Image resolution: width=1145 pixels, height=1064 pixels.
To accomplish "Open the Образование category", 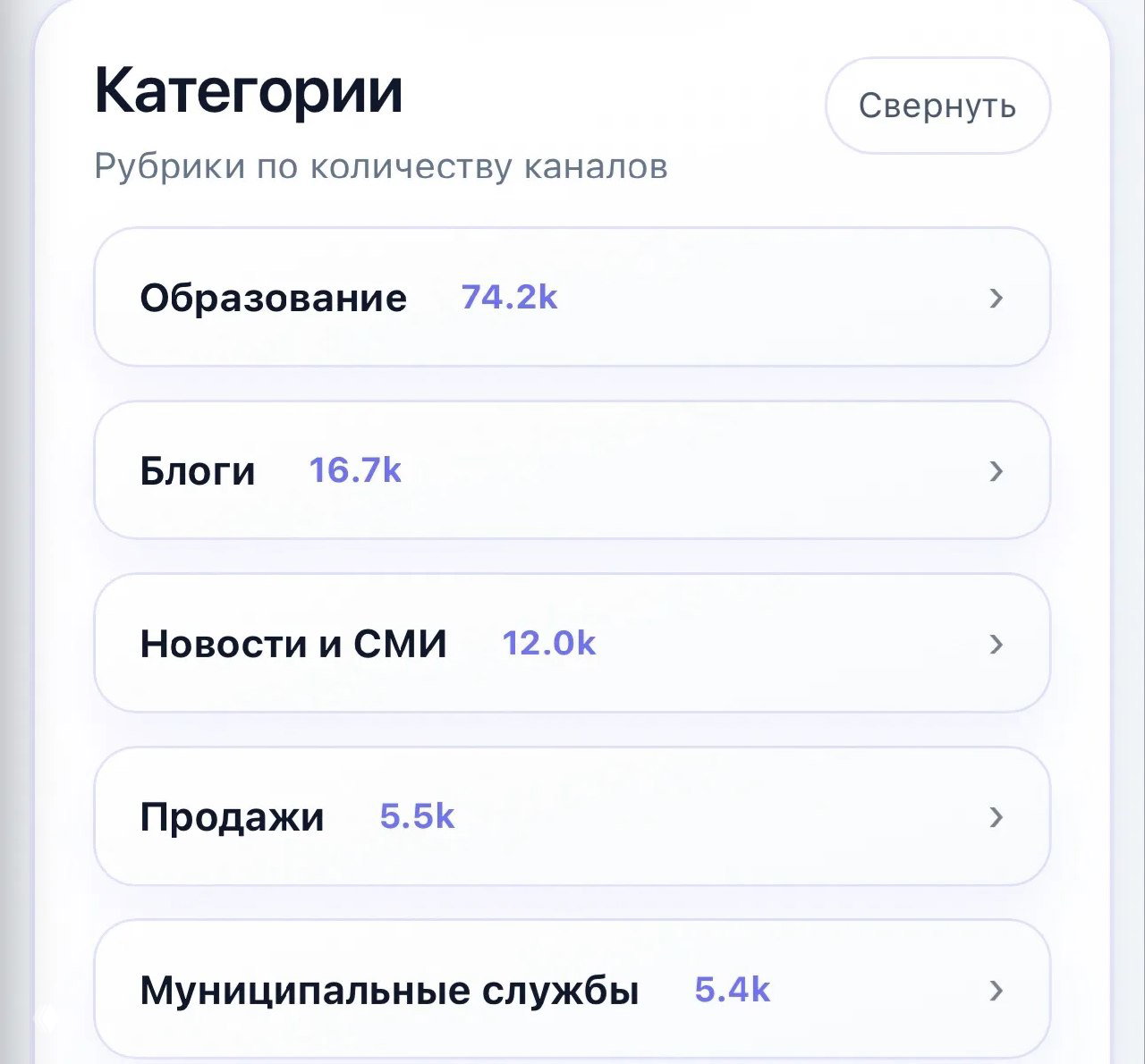I will point(571,297).
